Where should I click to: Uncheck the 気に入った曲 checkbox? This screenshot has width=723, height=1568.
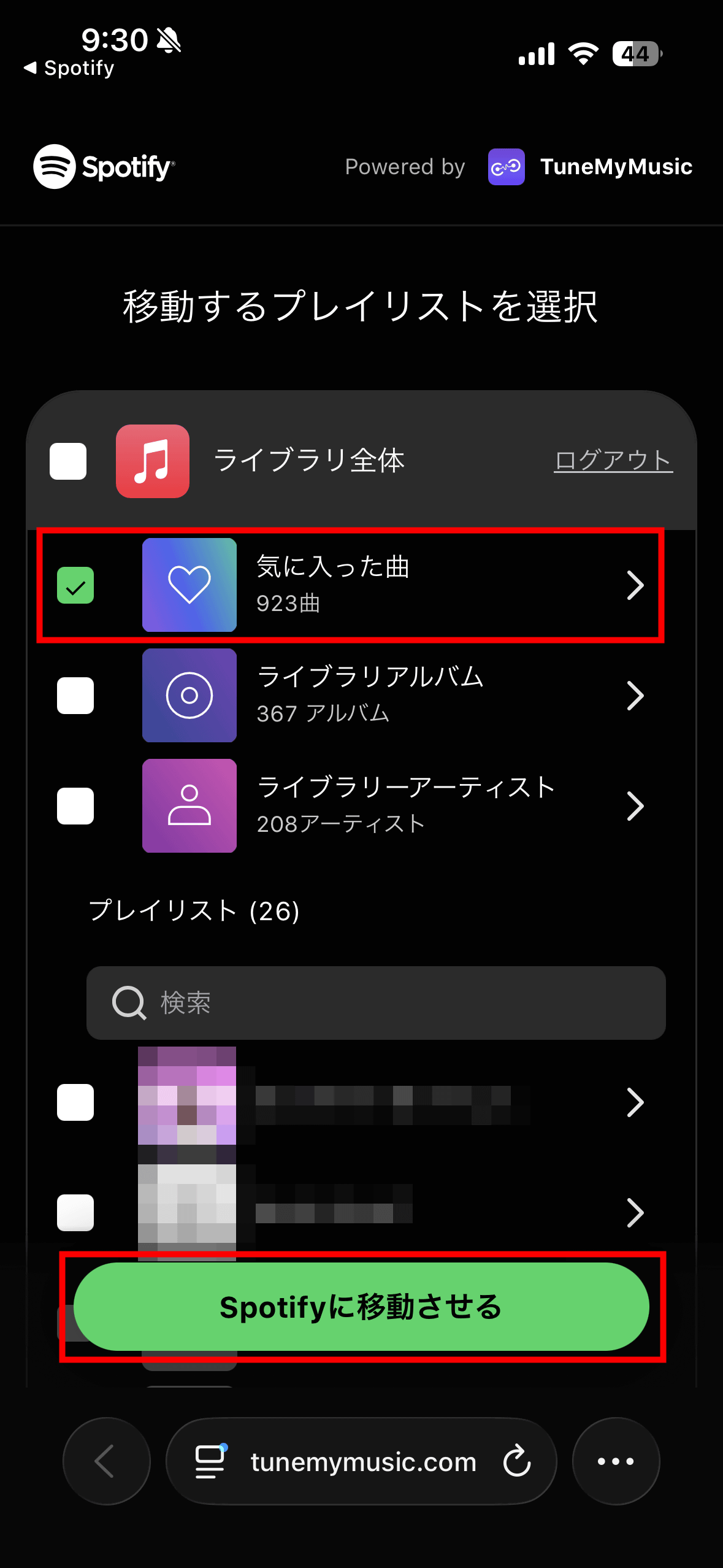click(75, 585)
